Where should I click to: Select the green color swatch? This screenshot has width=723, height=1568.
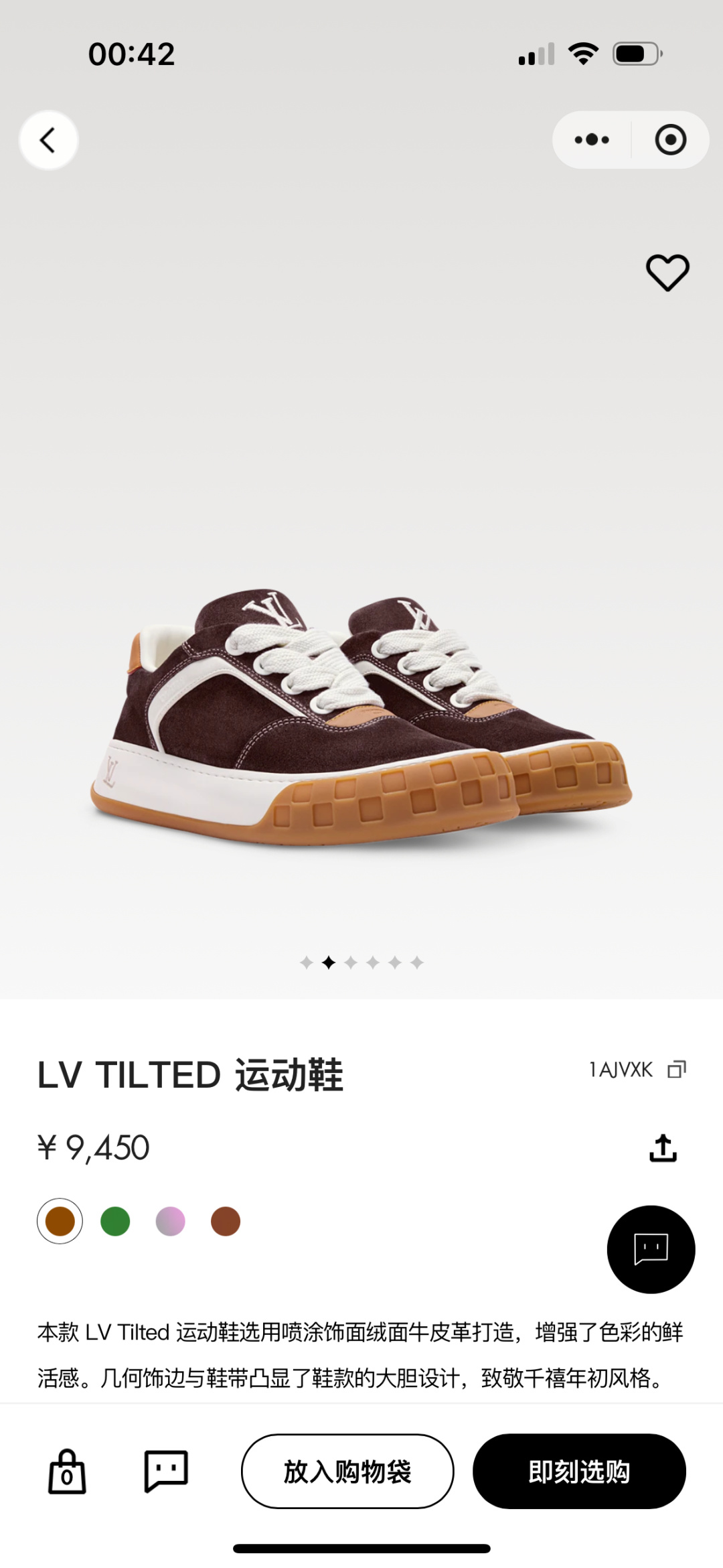click(x=115, y=1222)
